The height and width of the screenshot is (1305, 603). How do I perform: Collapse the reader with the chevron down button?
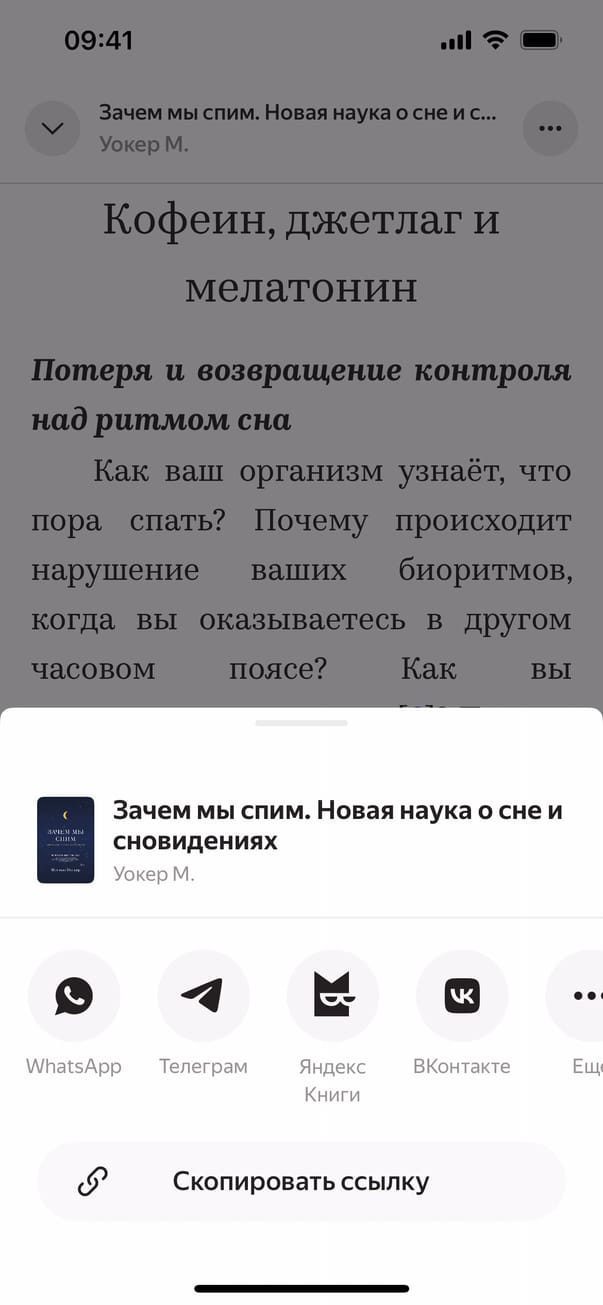pyautogui.click(x=52, y=129)
